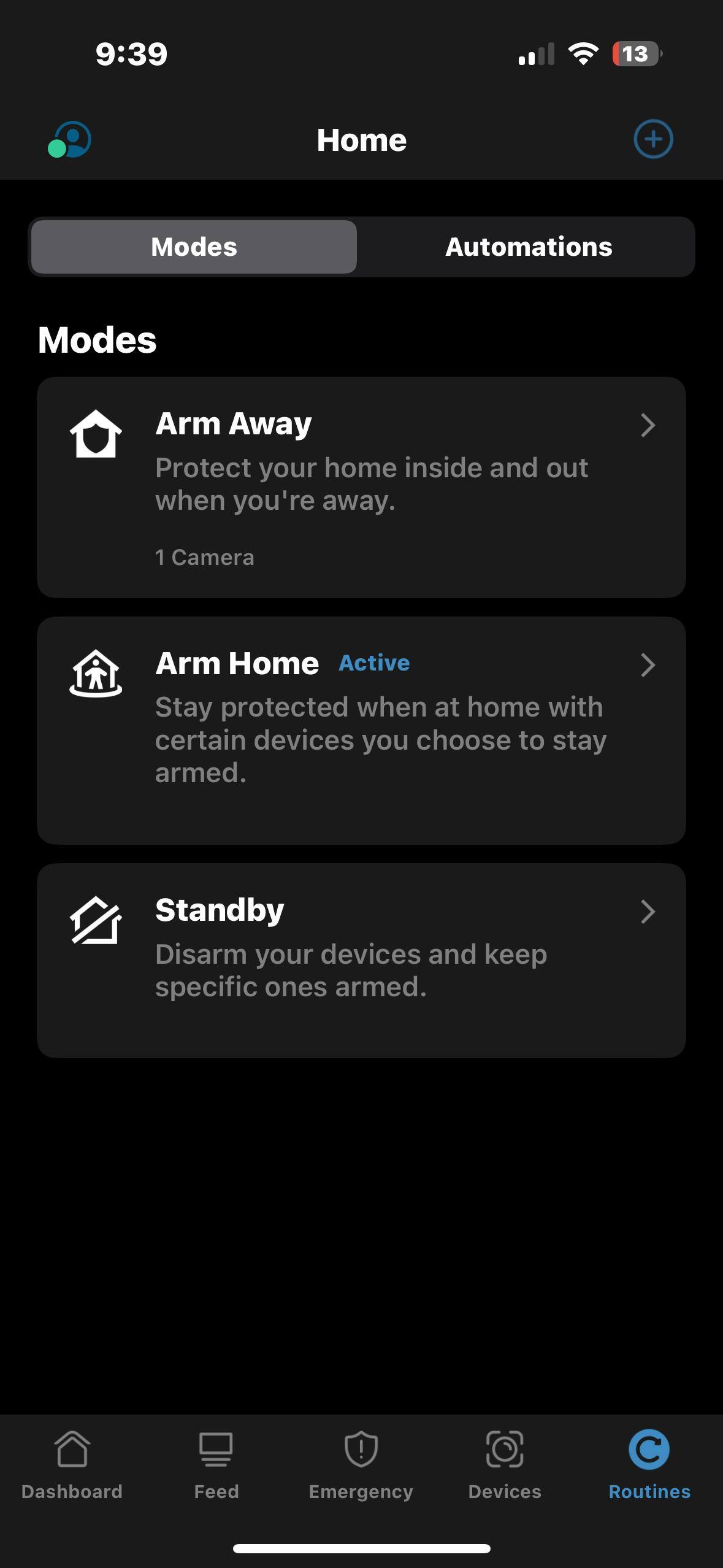Open the Arm Home mode card

361,730
